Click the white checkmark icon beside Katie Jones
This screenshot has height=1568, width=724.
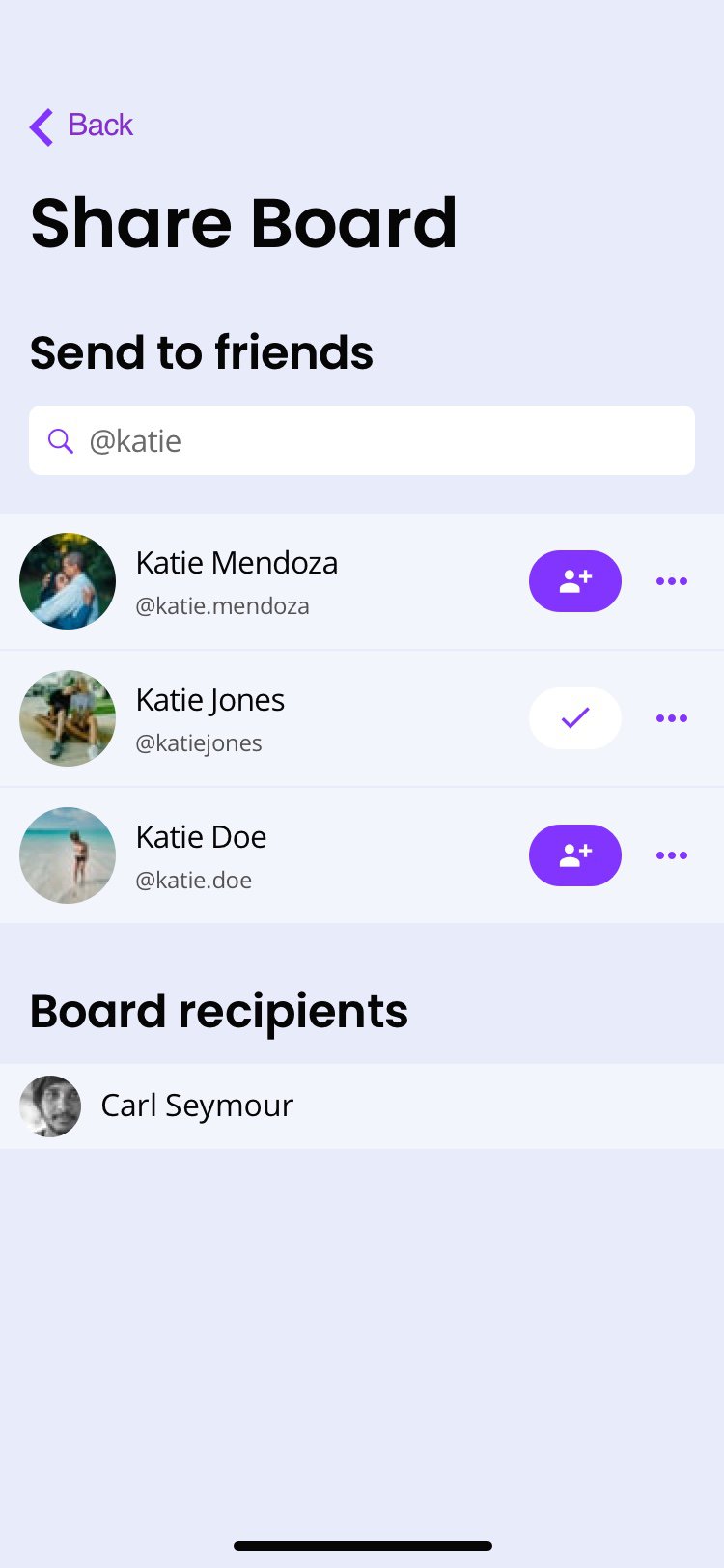tap(574, 718)
